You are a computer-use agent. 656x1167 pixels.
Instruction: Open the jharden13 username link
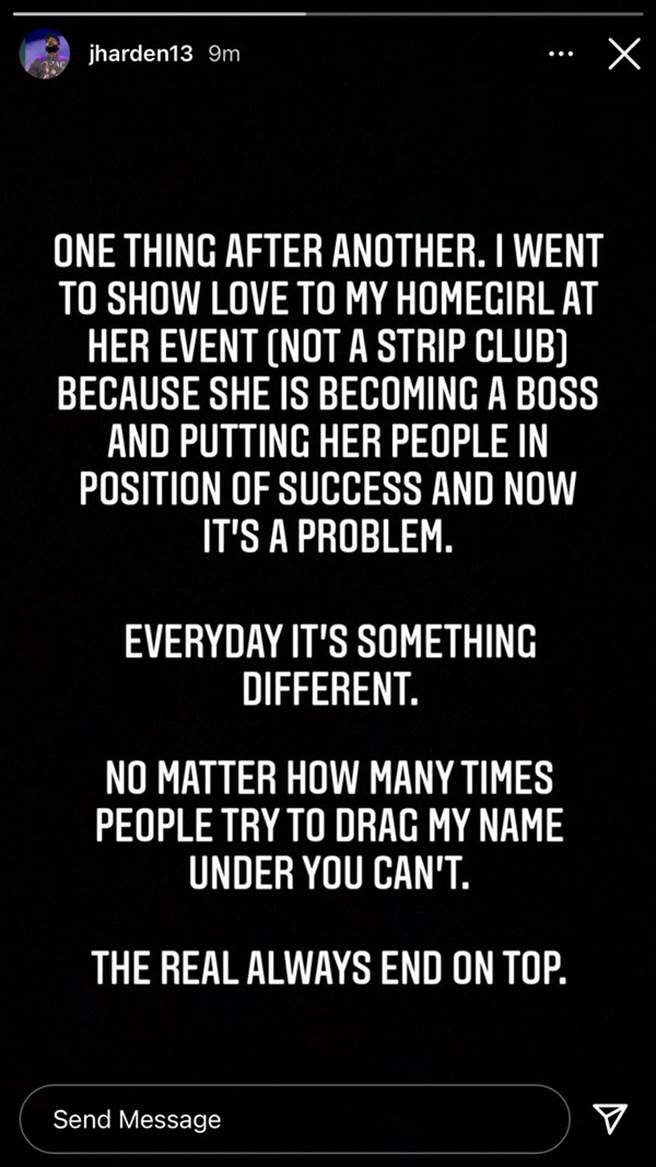tap(141, 55)
